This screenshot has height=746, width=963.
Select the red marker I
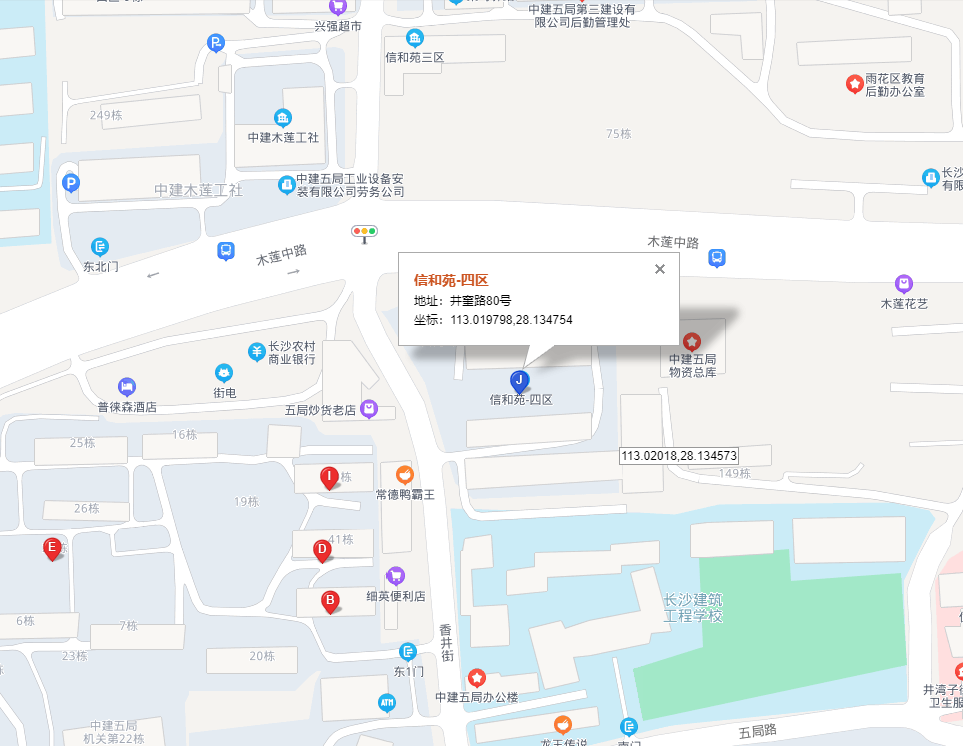pyautogui.click(x=328, y=477)
